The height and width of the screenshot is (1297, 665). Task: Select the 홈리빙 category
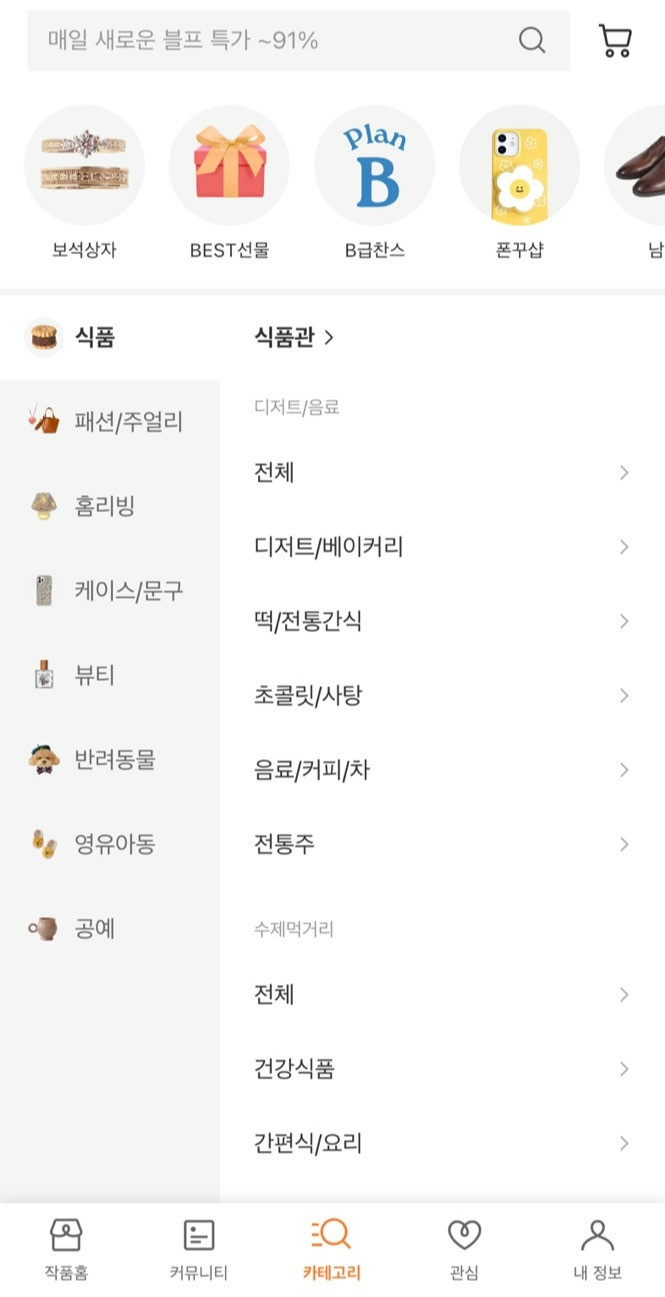[110, 506]
